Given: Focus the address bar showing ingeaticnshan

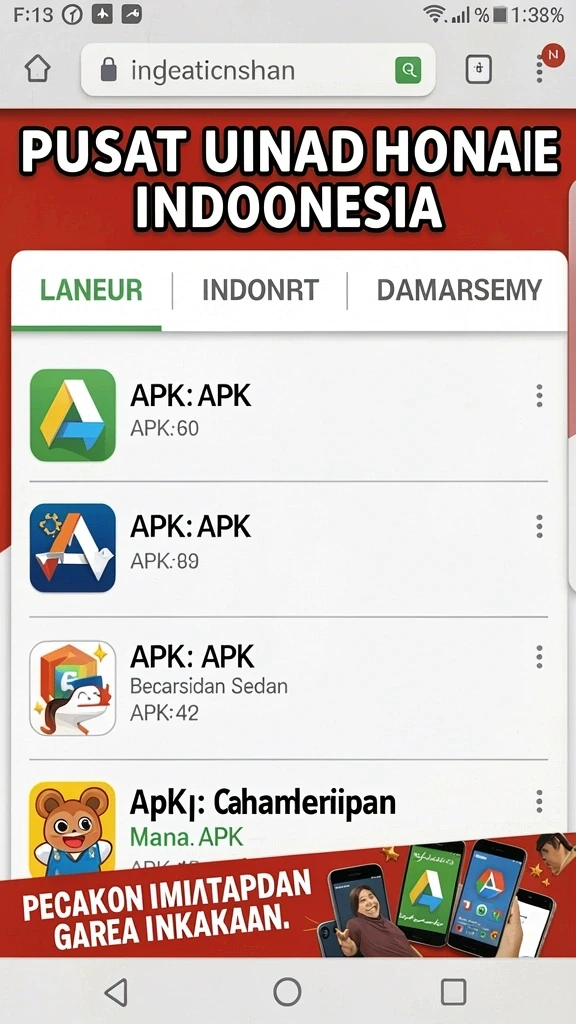Looking at the screenshot, I should click(258, 70).
